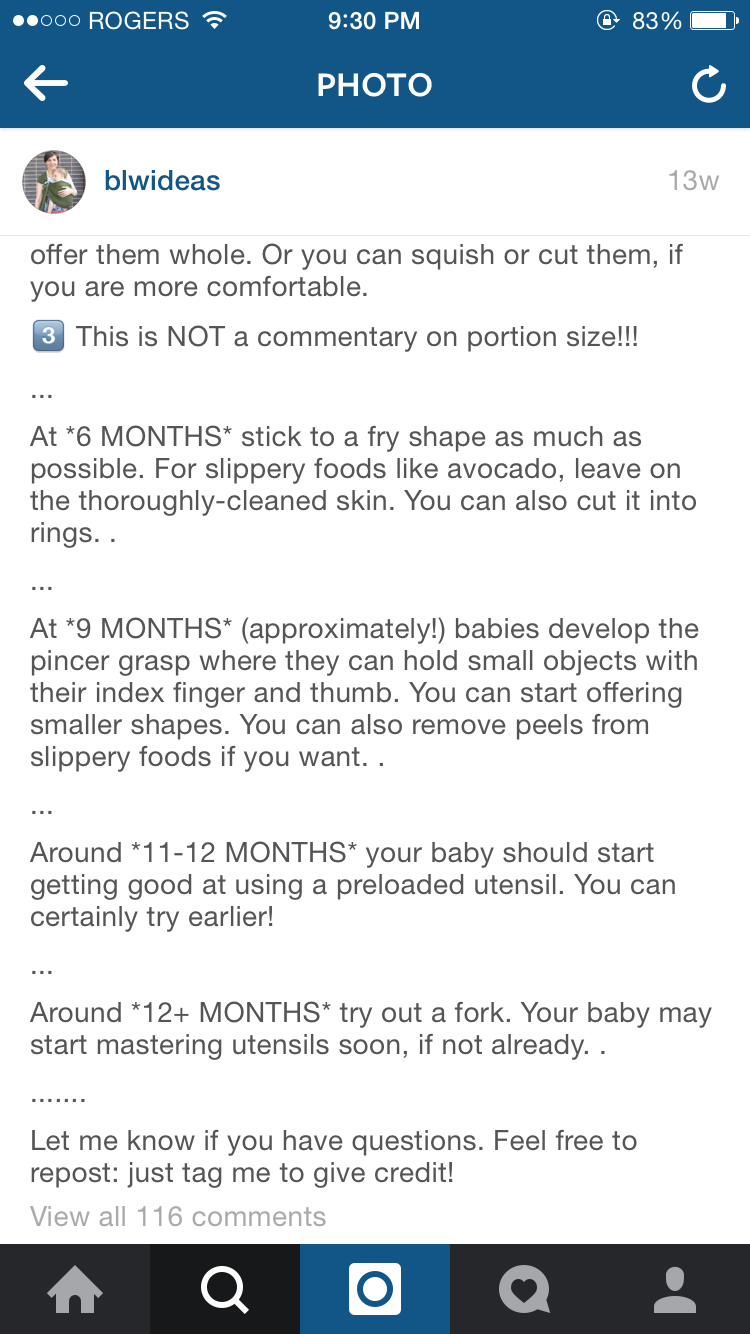Open the blwideas username link
The image size is (750, 1334).
click(x=162, y=181)
